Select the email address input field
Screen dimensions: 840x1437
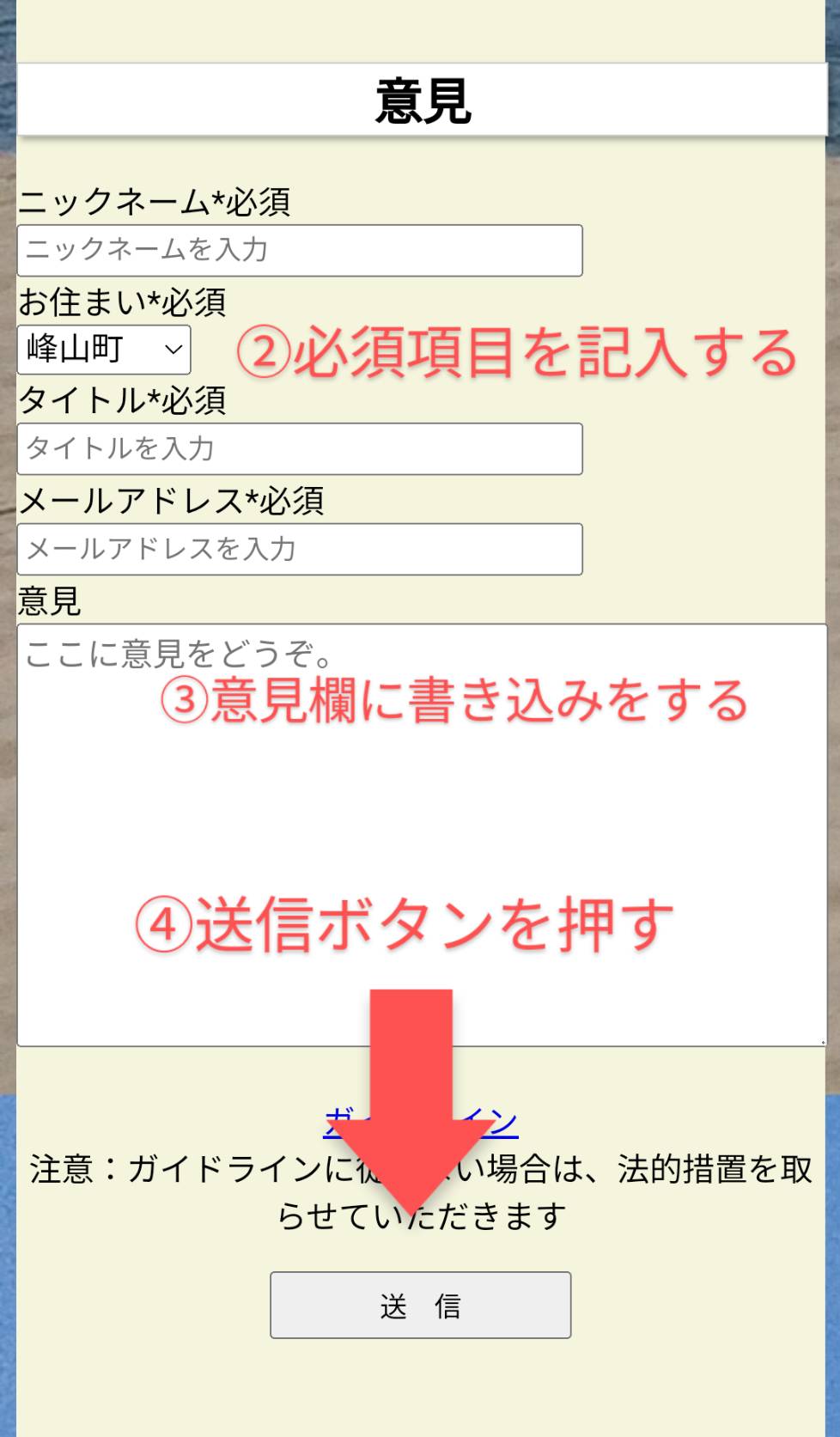click(299, 549)
